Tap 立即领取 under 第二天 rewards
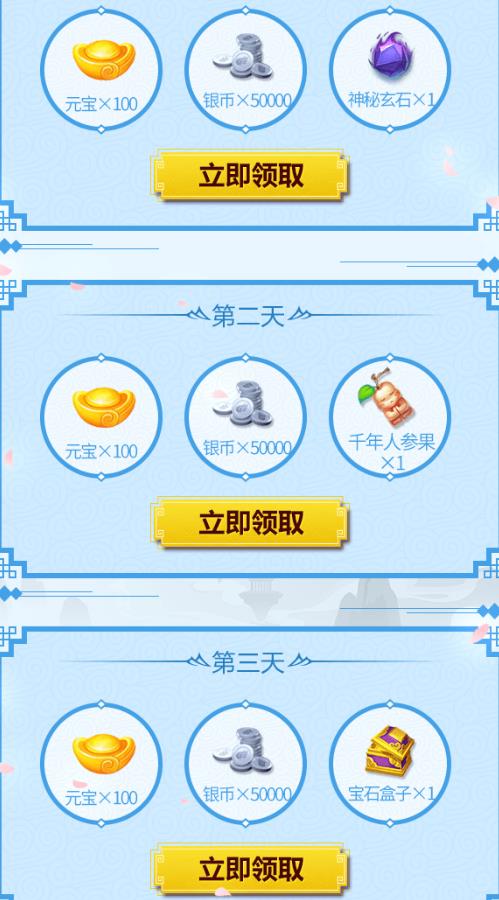Screen dimensions: 499x900 point(250,522)
